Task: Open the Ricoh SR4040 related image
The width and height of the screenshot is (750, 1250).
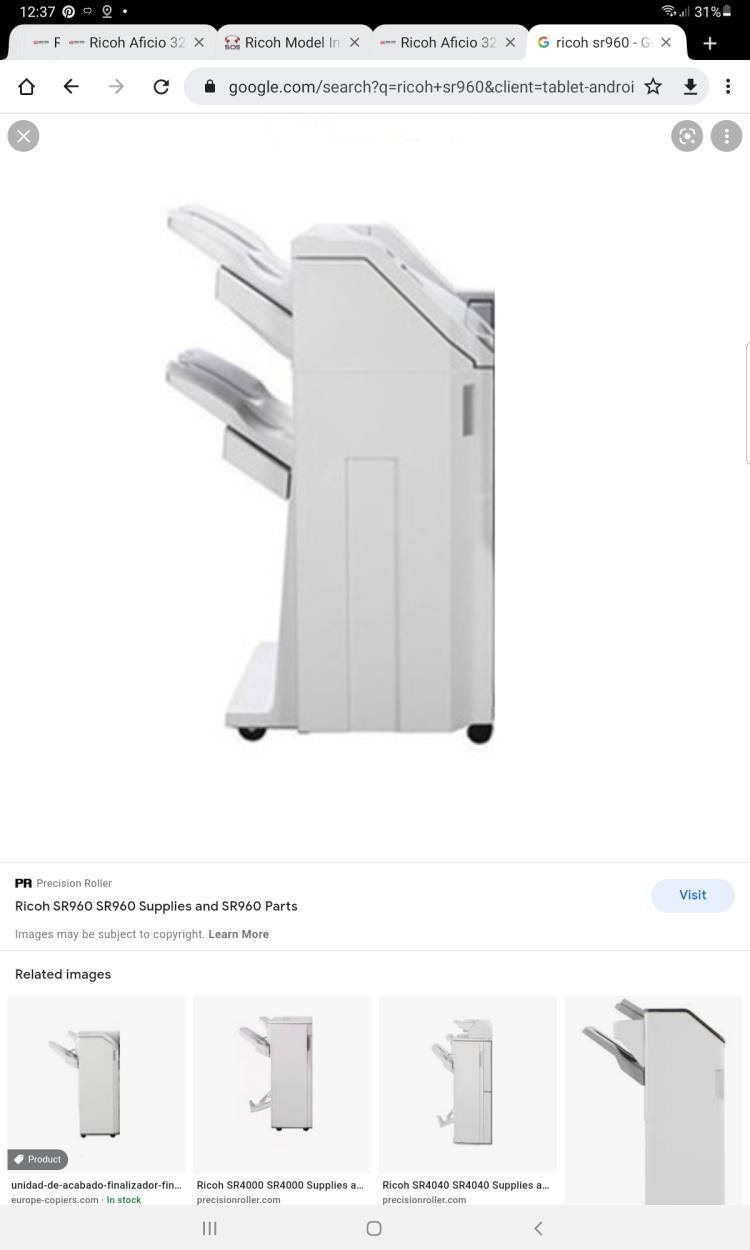Action: [x=468, y=1084]
